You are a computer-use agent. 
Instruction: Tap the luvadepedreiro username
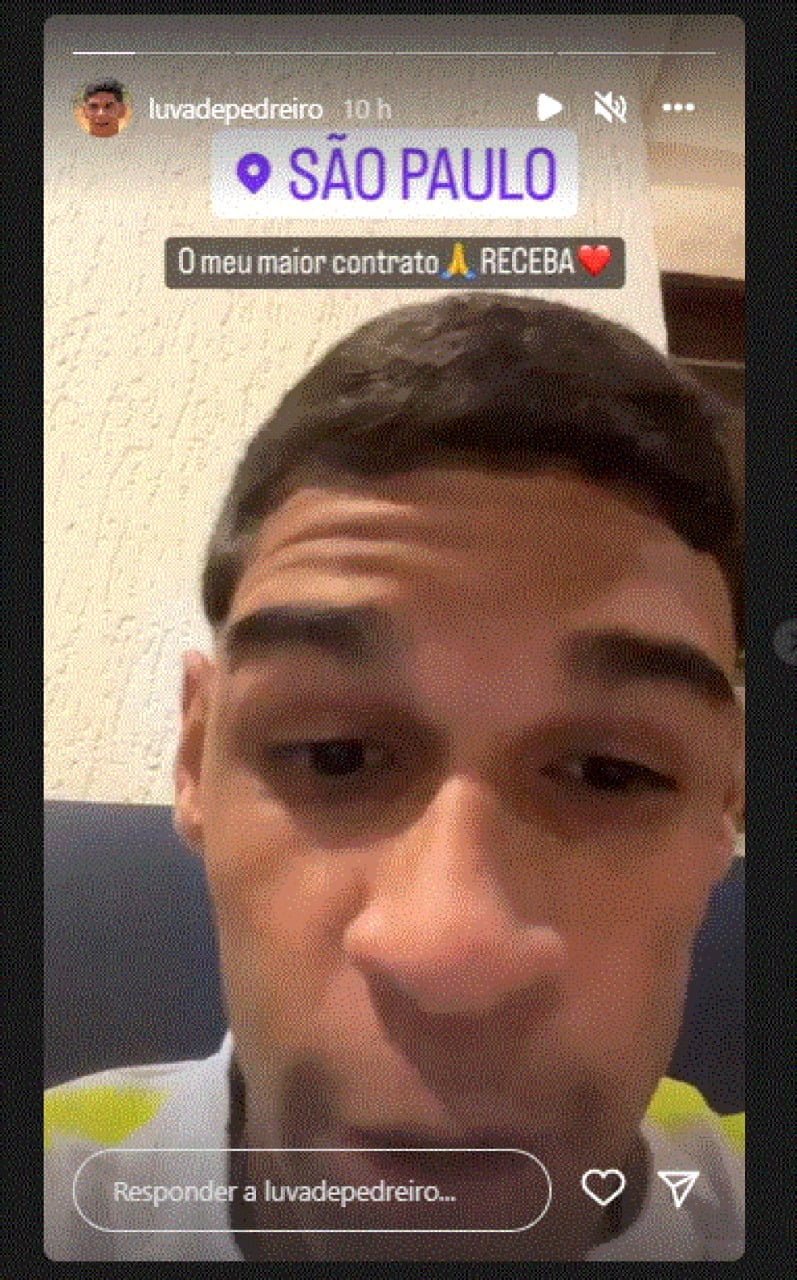(235, 107)
